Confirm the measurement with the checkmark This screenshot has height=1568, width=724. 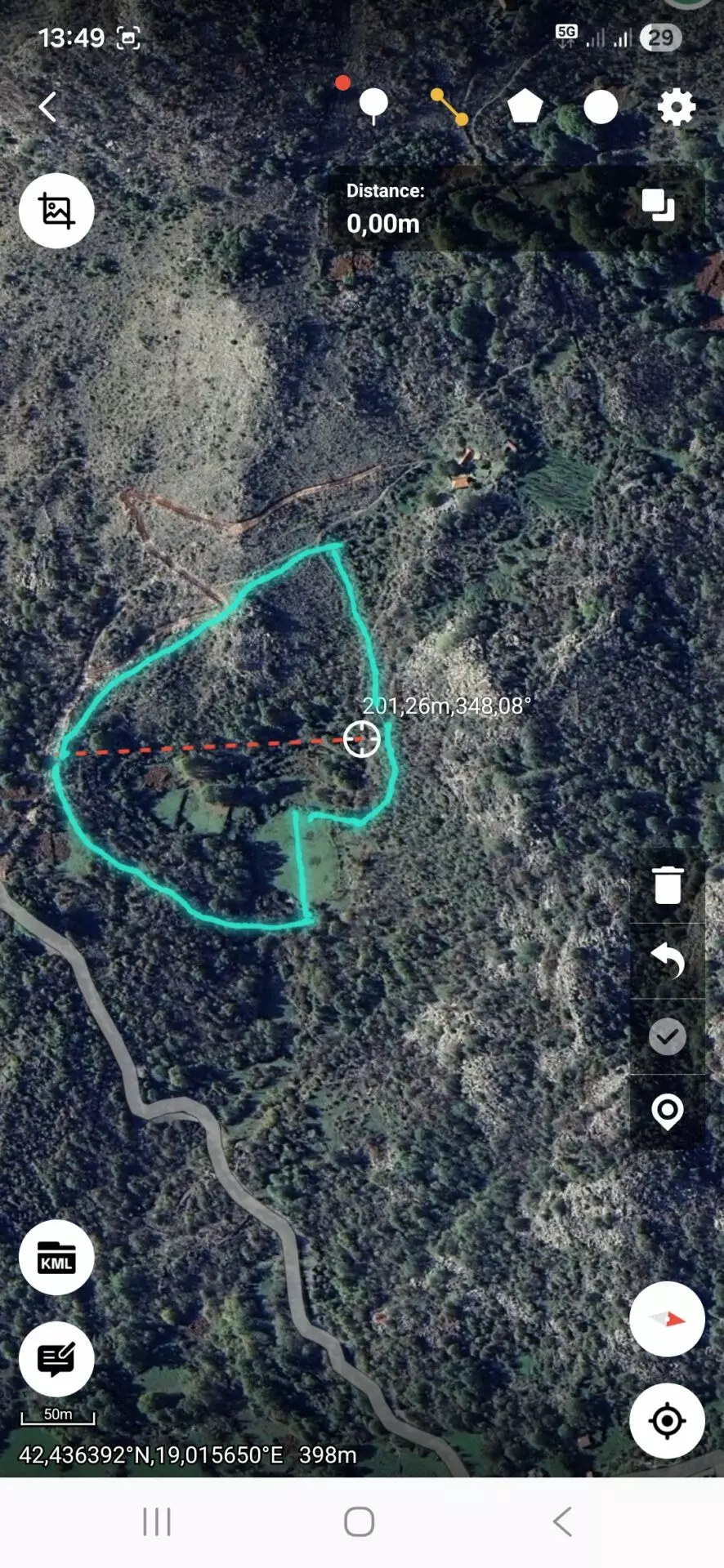[x=668, y=1036]
